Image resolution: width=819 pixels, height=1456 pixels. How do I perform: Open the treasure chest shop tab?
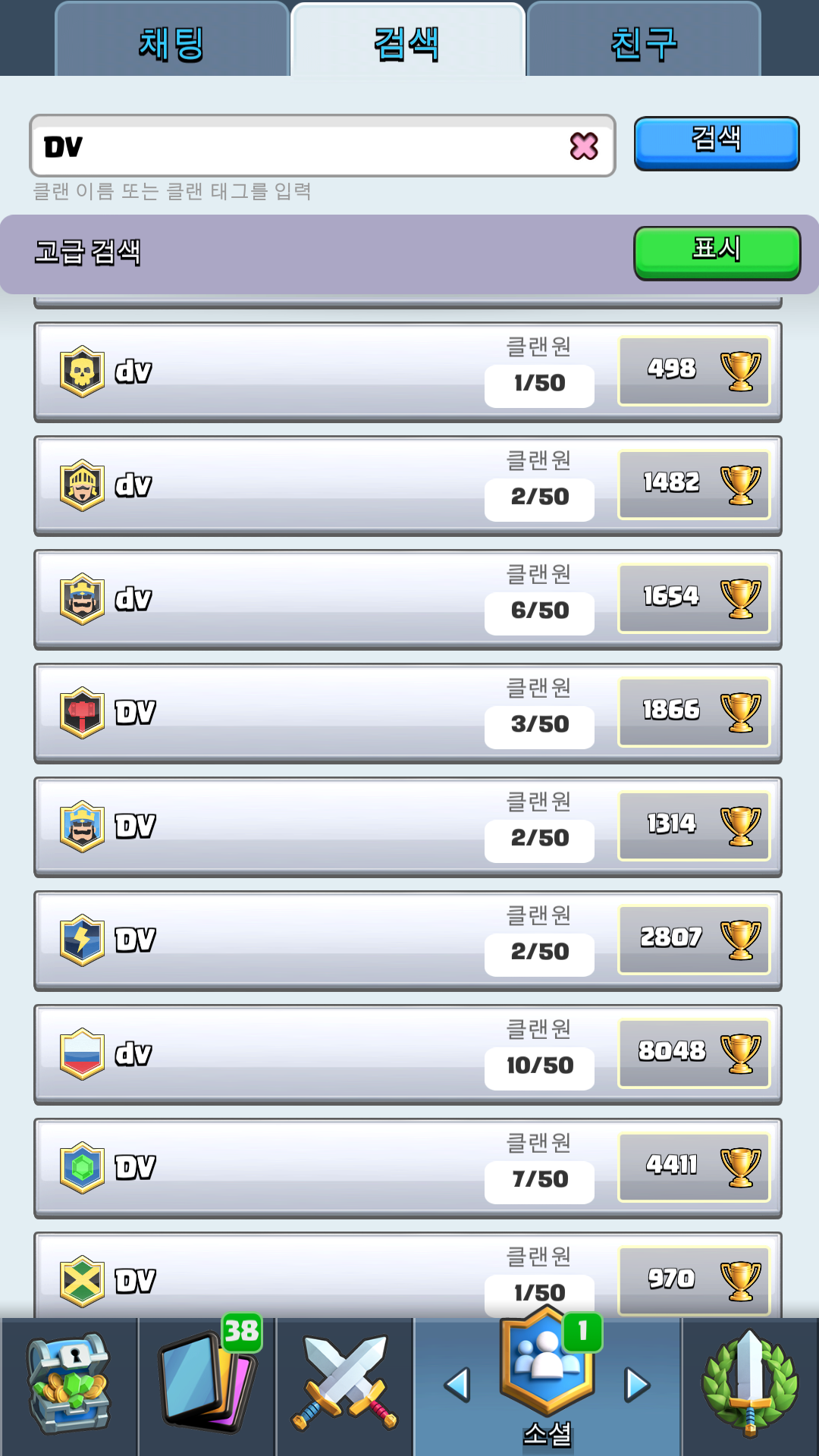pyautogui.click(x=69, y=1385)
